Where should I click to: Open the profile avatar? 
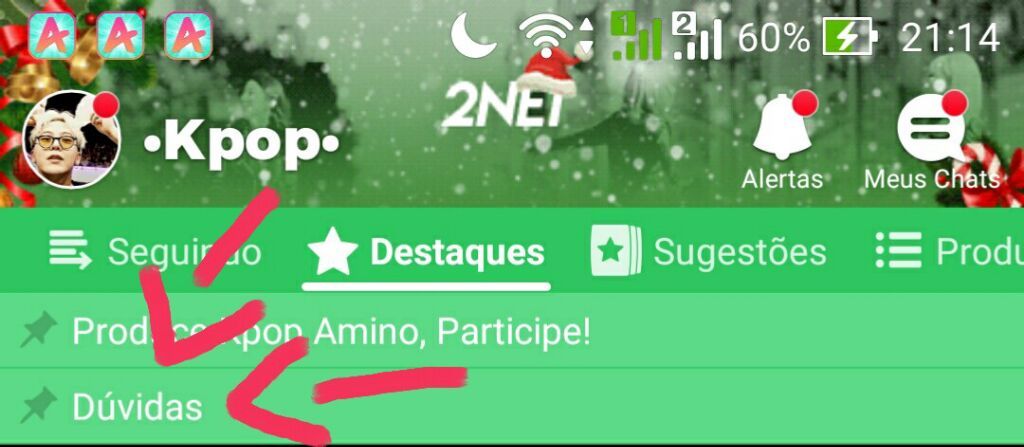tap(72, 138)
